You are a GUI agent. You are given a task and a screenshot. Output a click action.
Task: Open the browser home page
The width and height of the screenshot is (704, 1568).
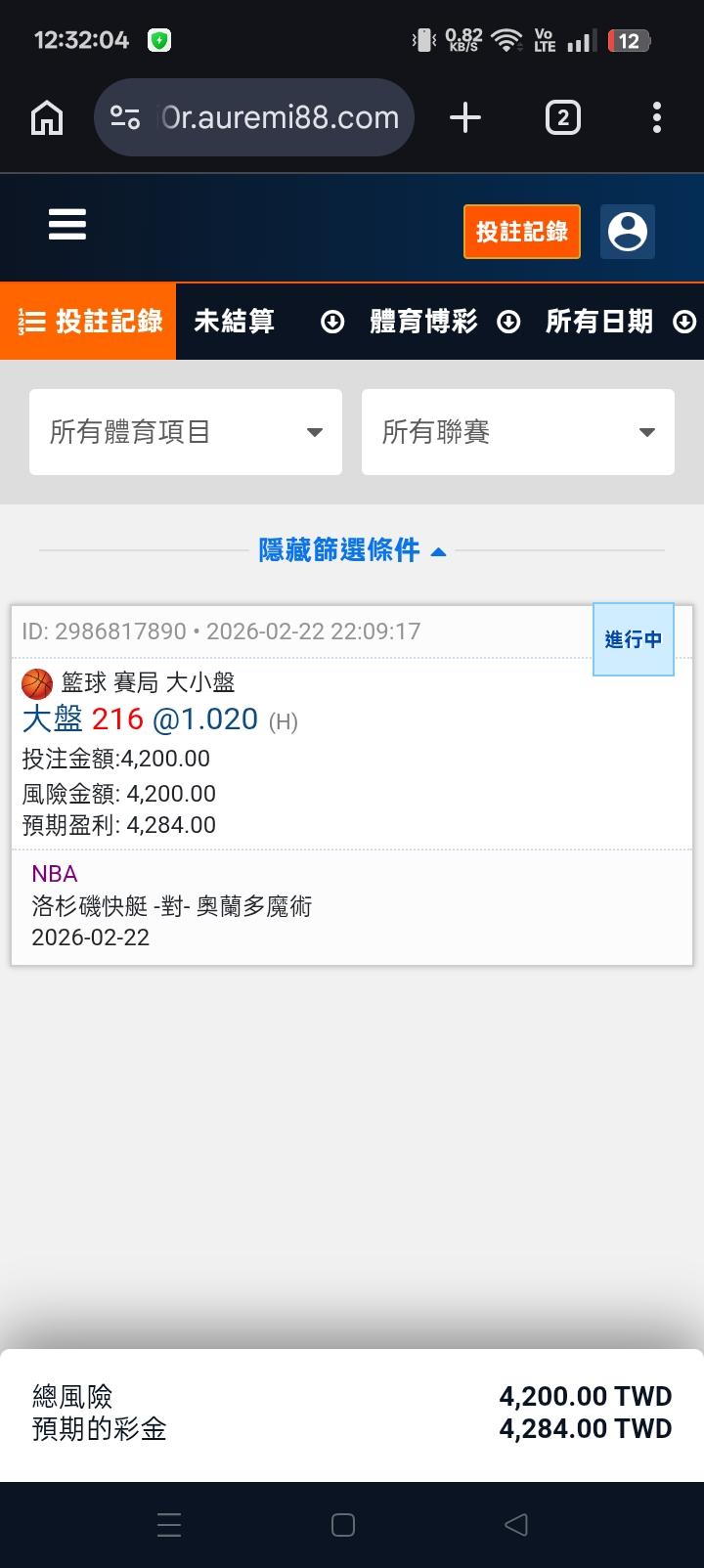(47, 118)
